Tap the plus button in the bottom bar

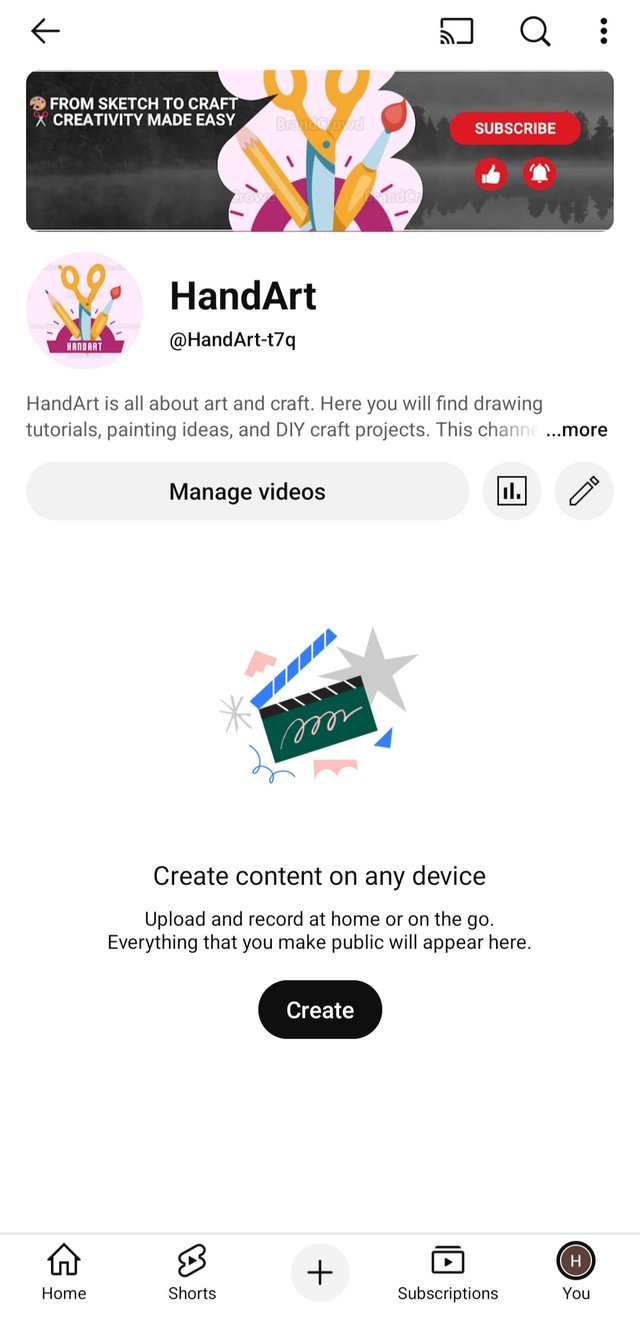[320, 1273]
